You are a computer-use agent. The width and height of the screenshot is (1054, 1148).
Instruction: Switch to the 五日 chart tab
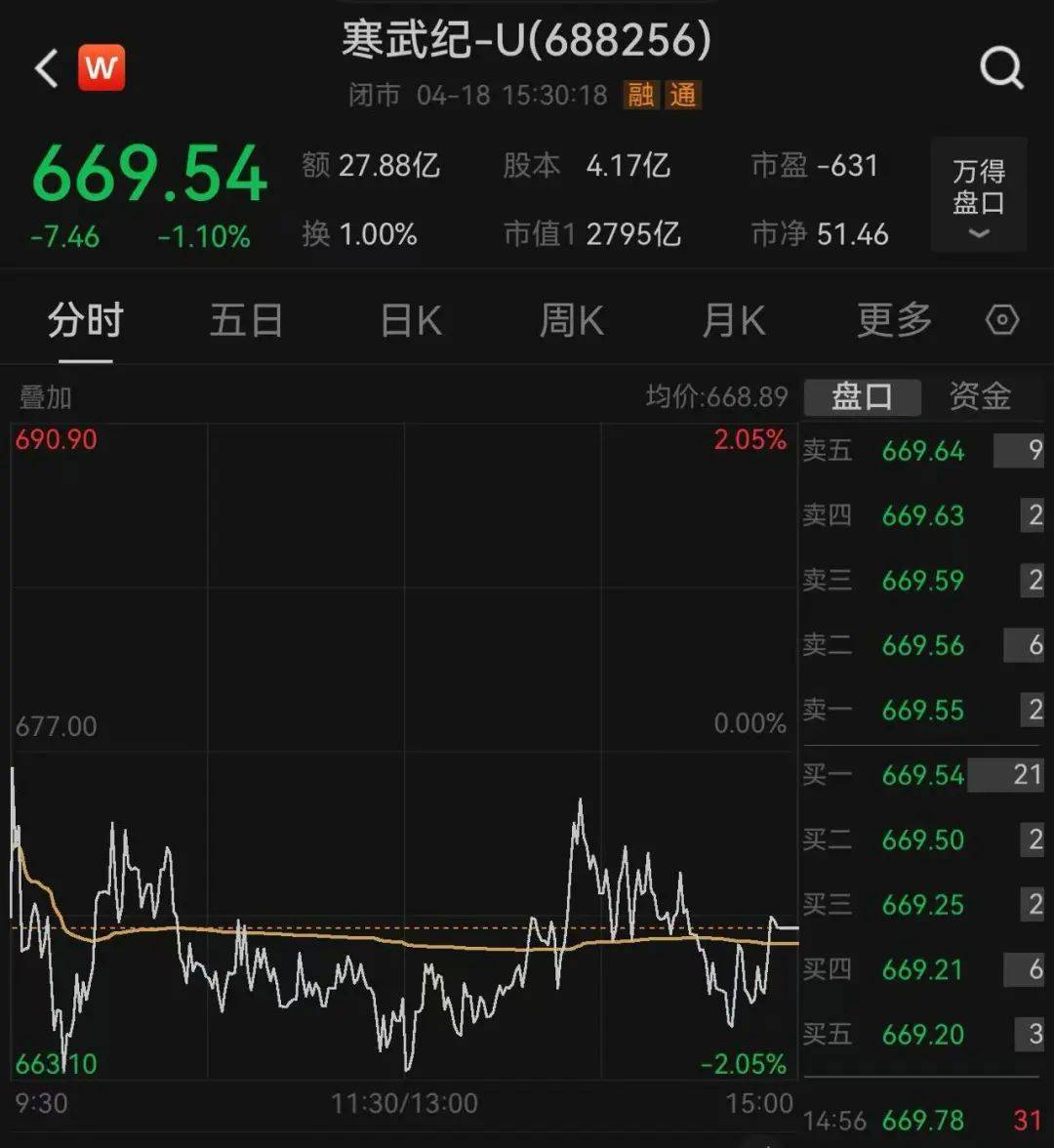pos(246,320)
